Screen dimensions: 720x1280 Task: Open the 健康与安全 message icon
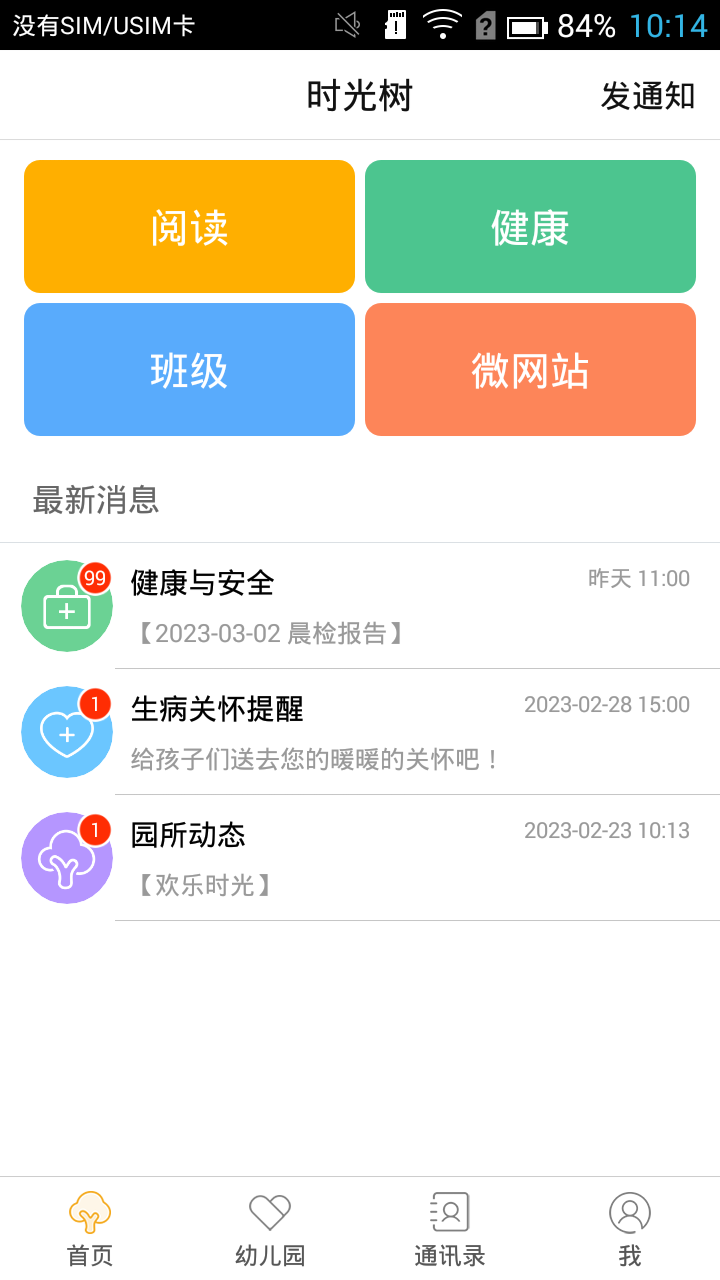click(66, 606)
